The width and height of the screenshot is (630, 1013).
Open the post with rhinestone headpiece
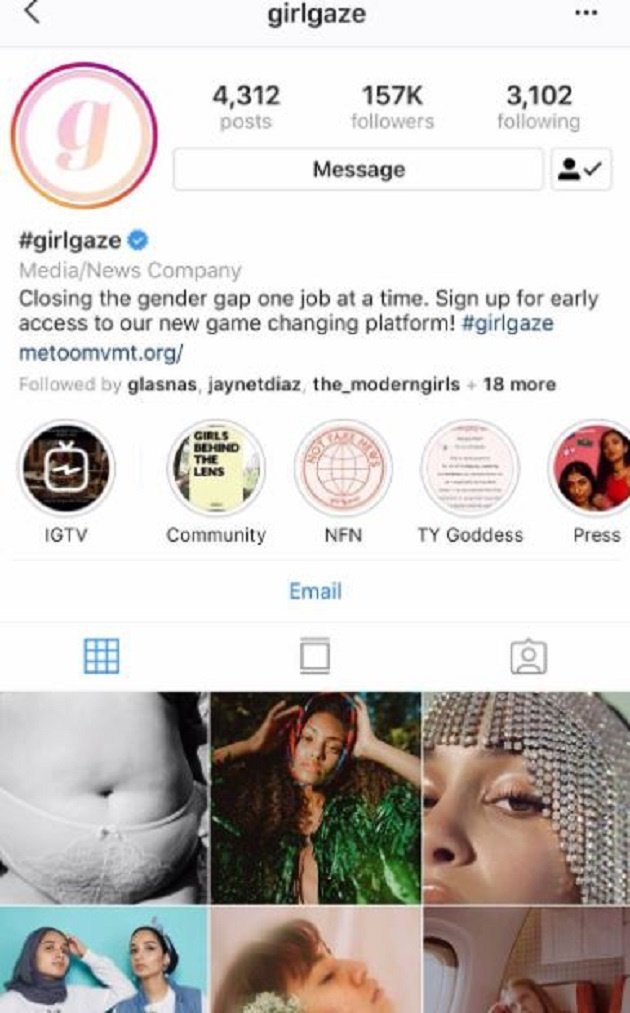pyautogui.click(x=526, y=796)
